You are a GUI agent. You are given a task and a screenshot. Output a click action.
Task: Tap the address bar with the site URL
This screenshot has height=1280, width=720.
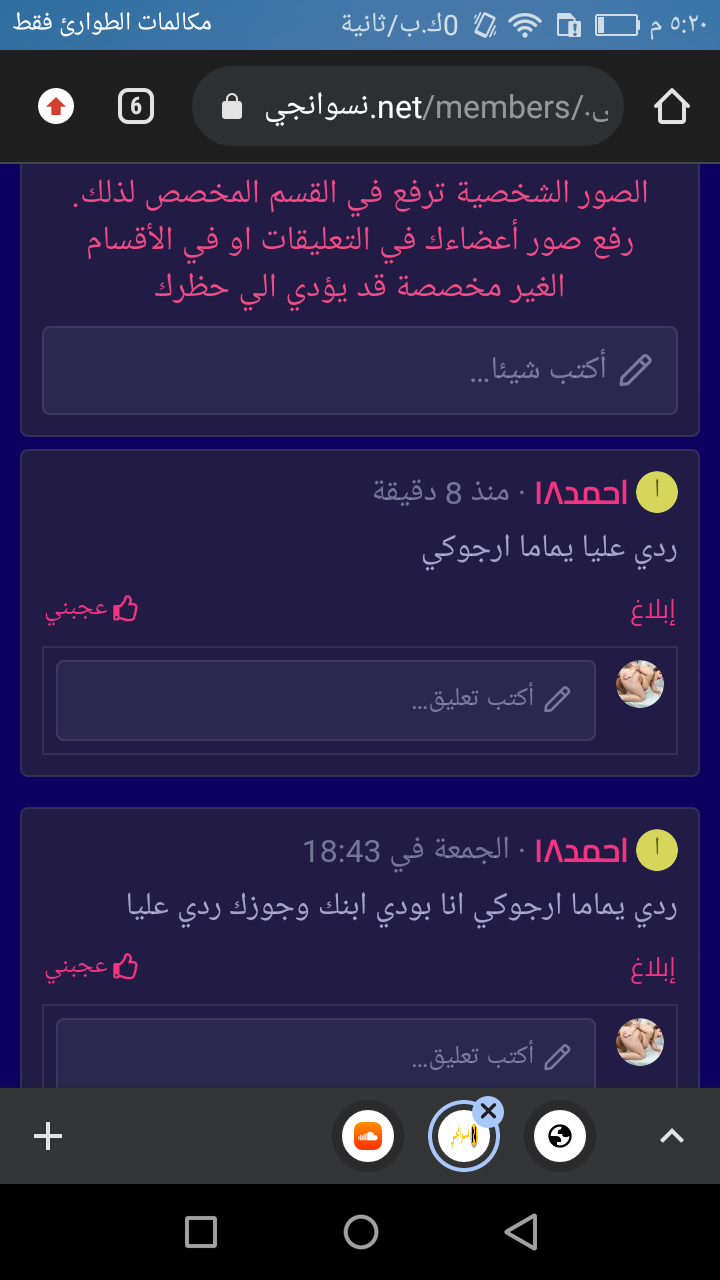pyautogui.click(x=408, y=106)
